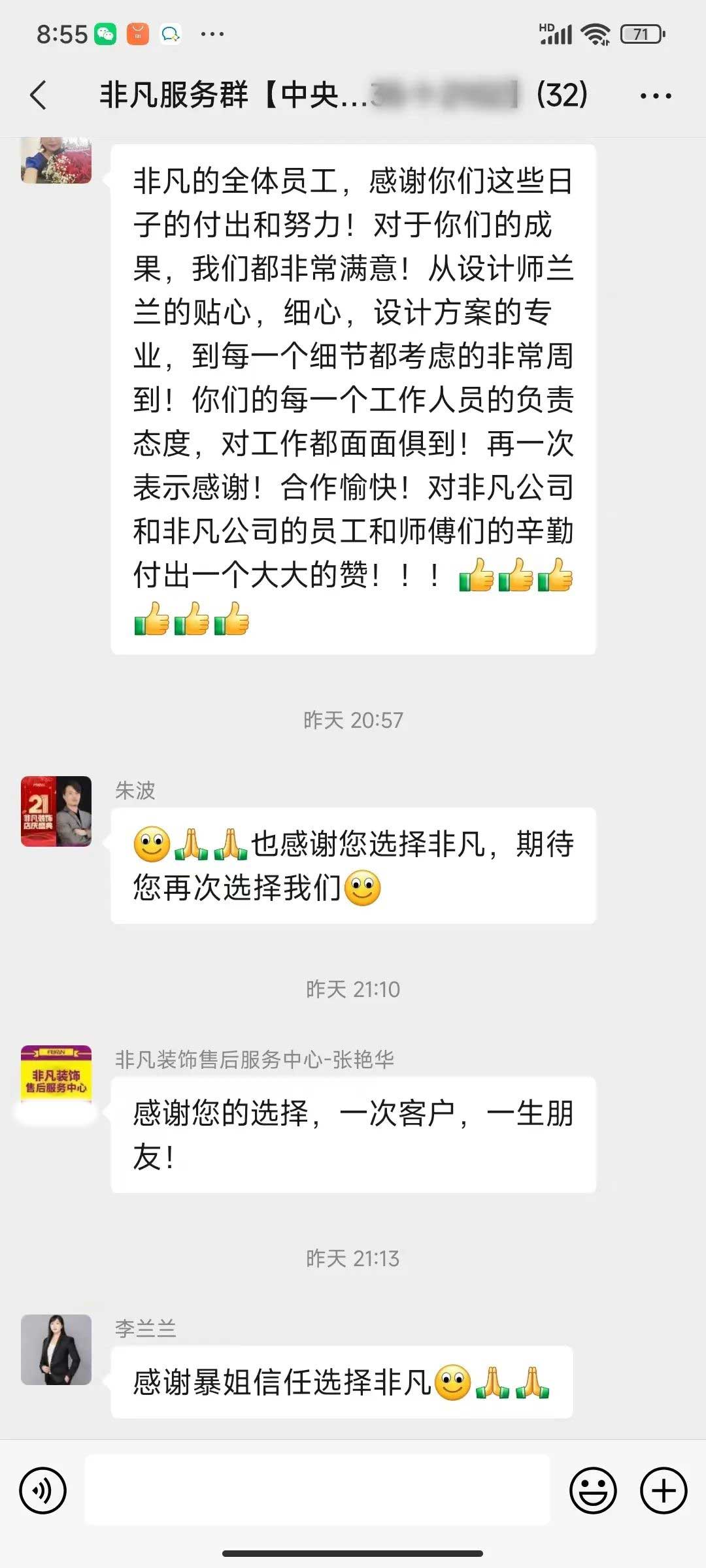Open the plus attachments menu
The image size is (706, 1568).
(663, 1491)
